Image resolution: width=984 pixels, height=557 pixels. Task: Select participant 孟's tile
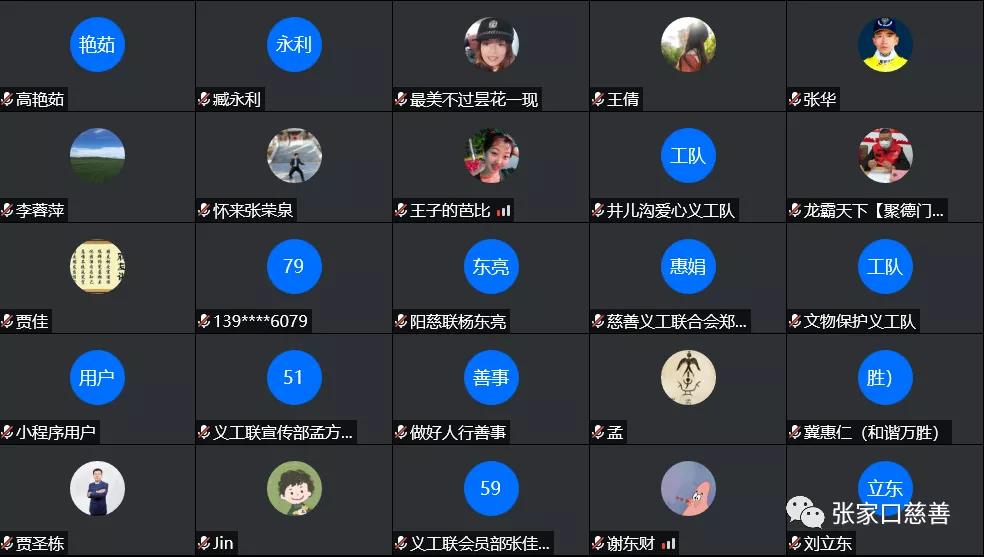coord(688,388)
